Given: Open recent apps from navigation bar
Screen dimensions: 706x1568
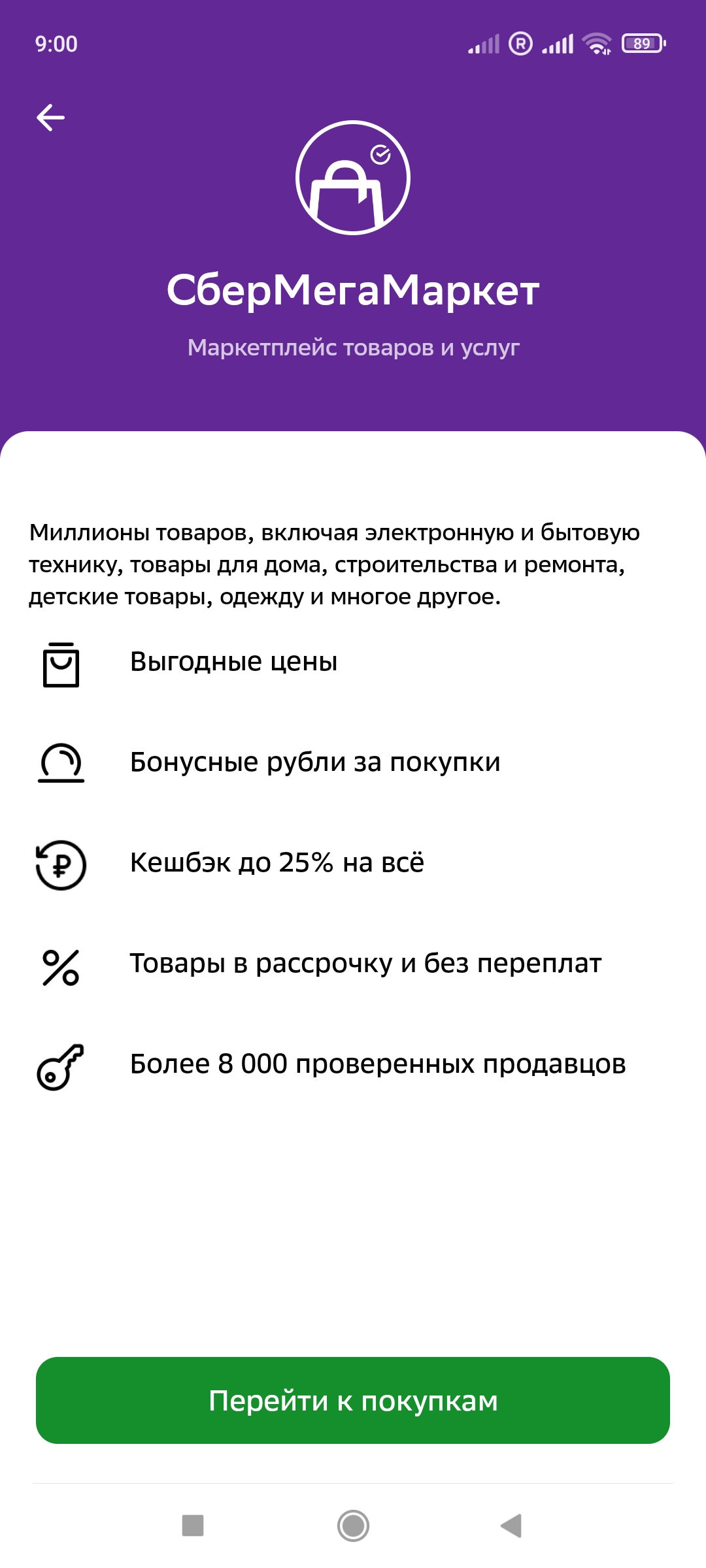Looking at the screenshot, I should (193, 1526).
